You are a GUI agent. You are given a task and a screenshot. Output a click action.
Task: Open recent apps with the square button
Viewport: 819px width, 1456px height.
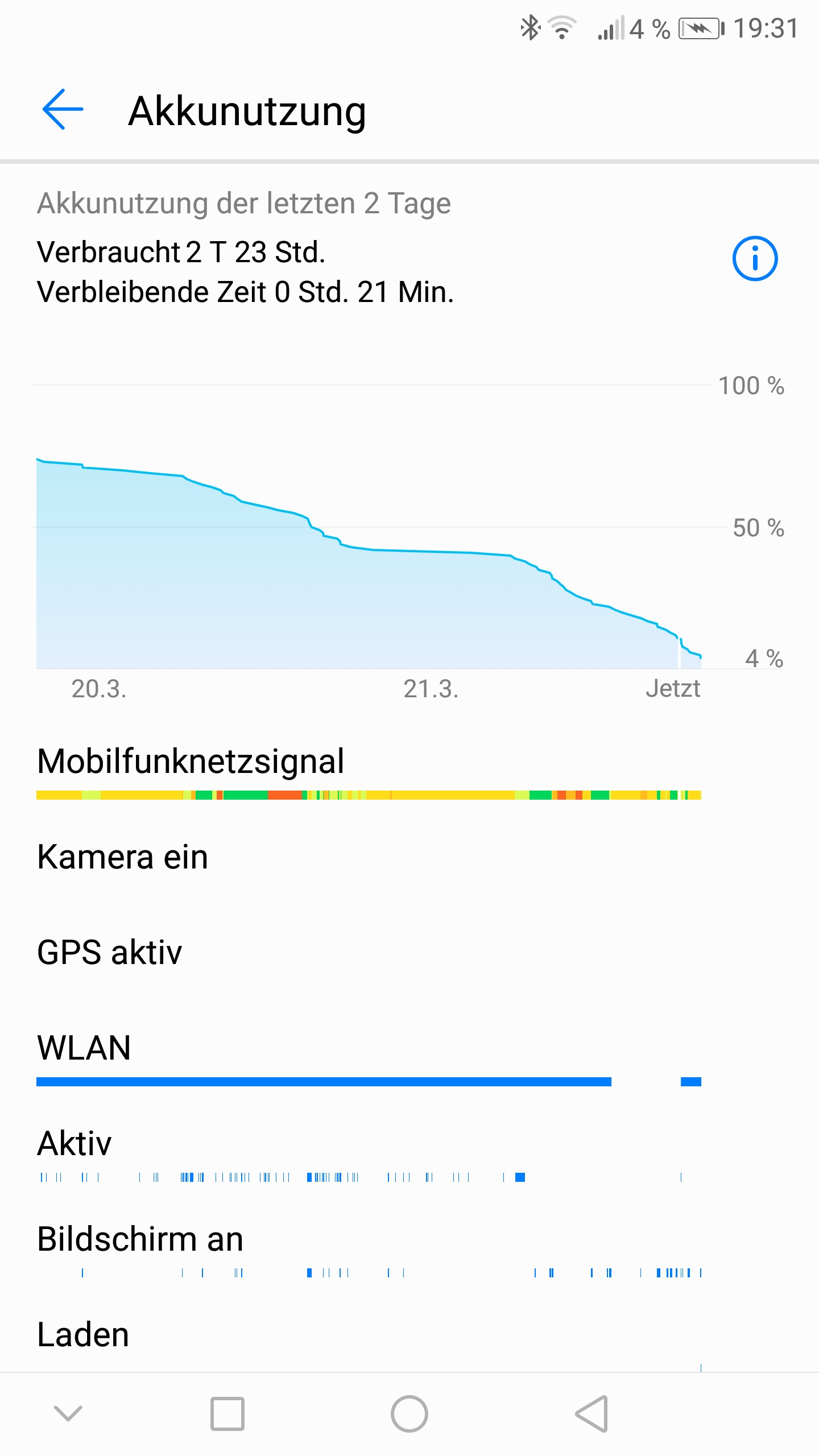[227, 1414]
